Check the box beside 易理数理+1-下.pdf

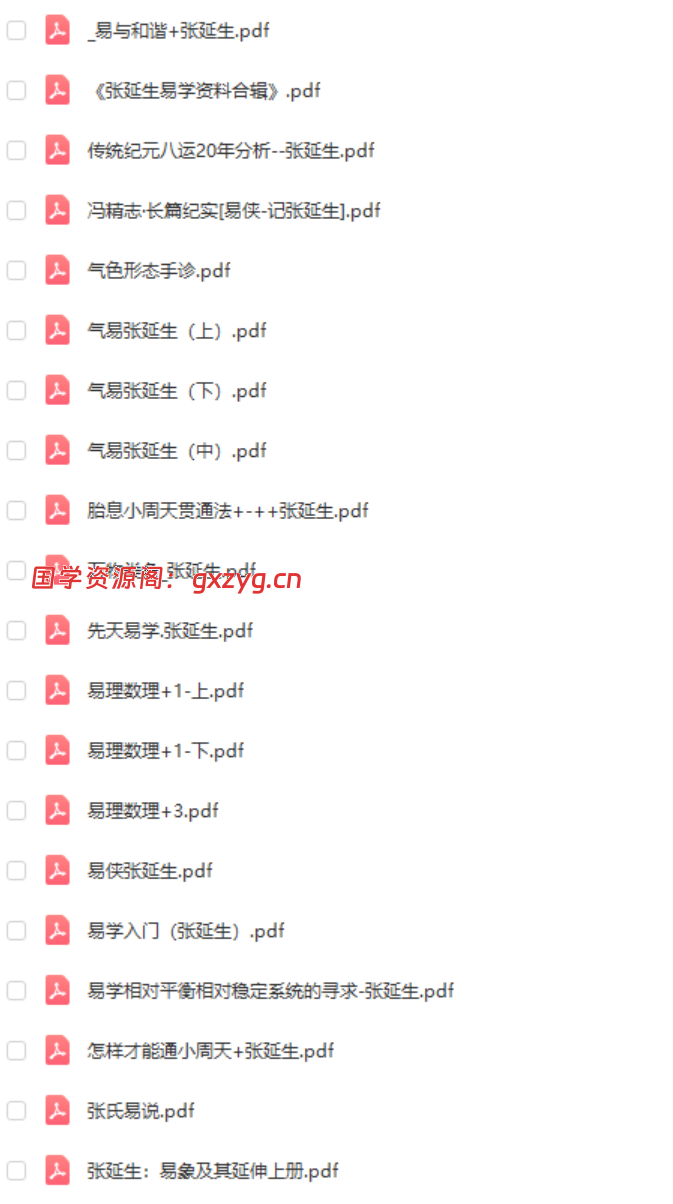point(16,751)
